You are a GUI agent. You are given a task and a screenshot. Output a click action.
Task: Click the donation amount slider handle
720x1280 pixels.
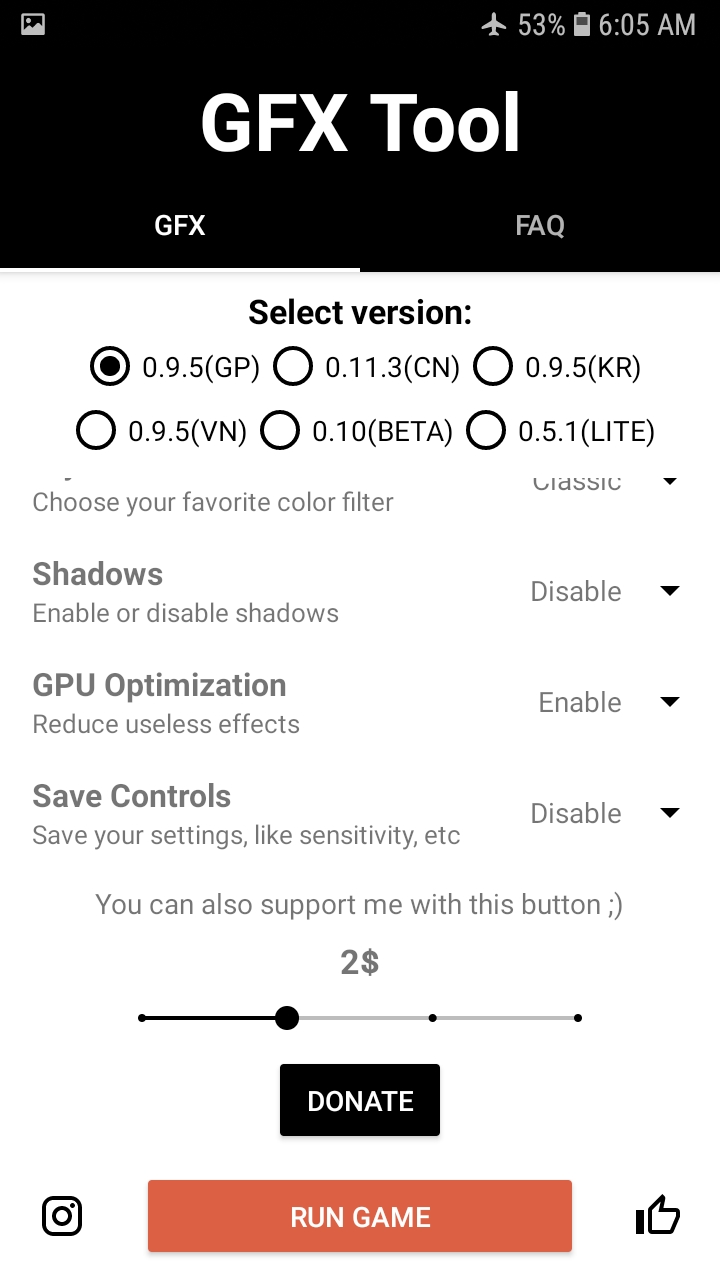[x=287, y=1017]
